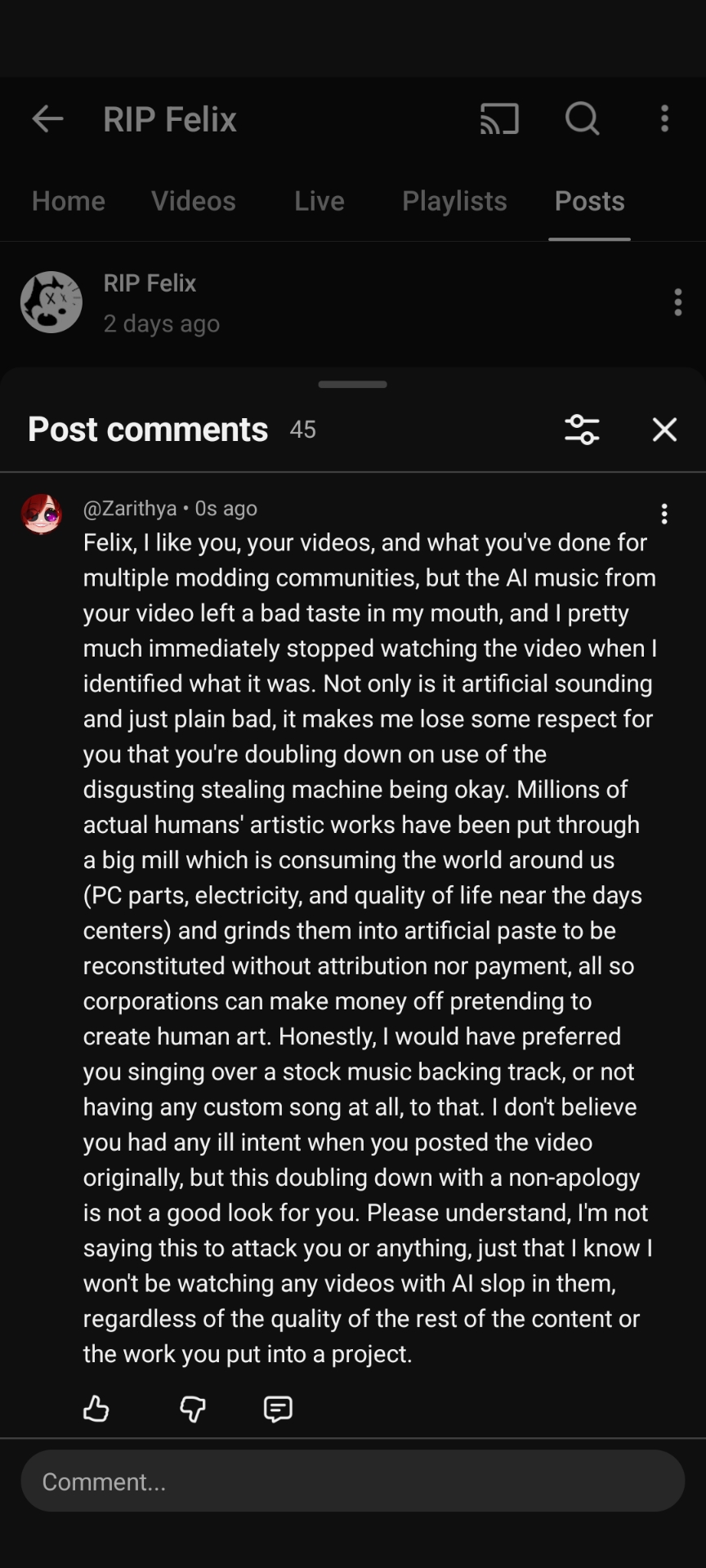
Task: Open the RIP Felix post options menu
Action: click(677, 302)
